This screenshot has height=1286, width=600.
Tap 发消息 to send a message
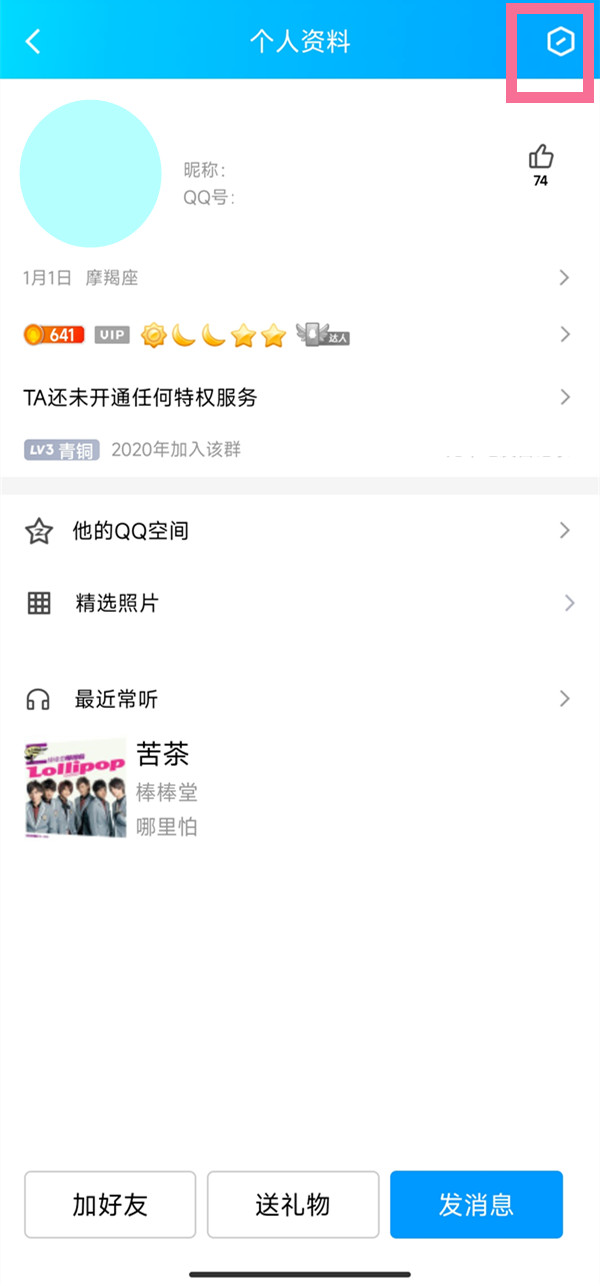click(476, 1204)
